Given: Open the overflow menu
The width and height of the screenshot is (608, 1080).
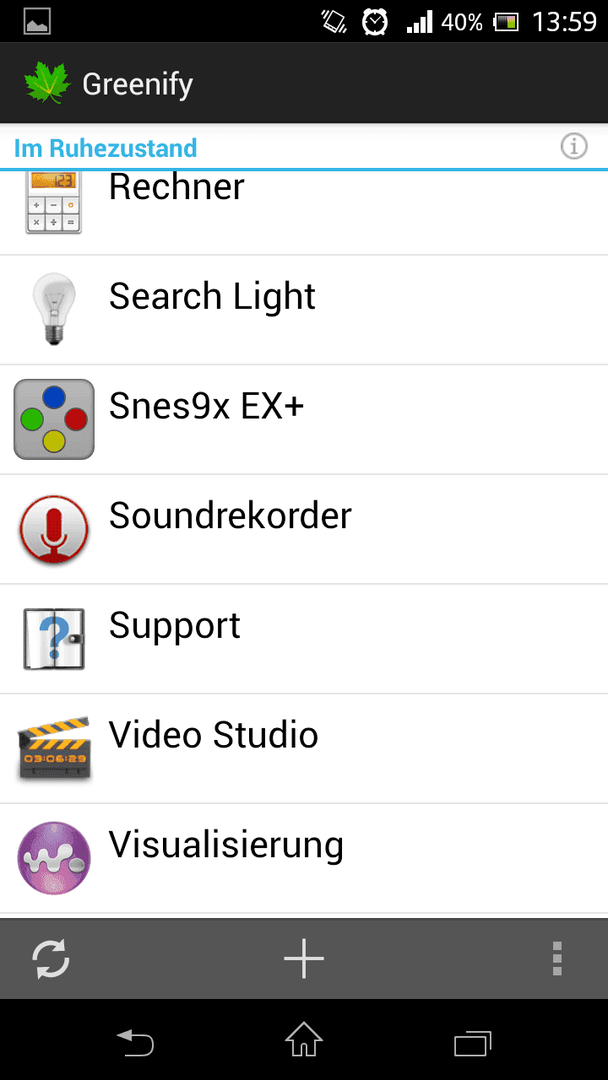Looking at the screenshot, I should (x=558, y=958).
